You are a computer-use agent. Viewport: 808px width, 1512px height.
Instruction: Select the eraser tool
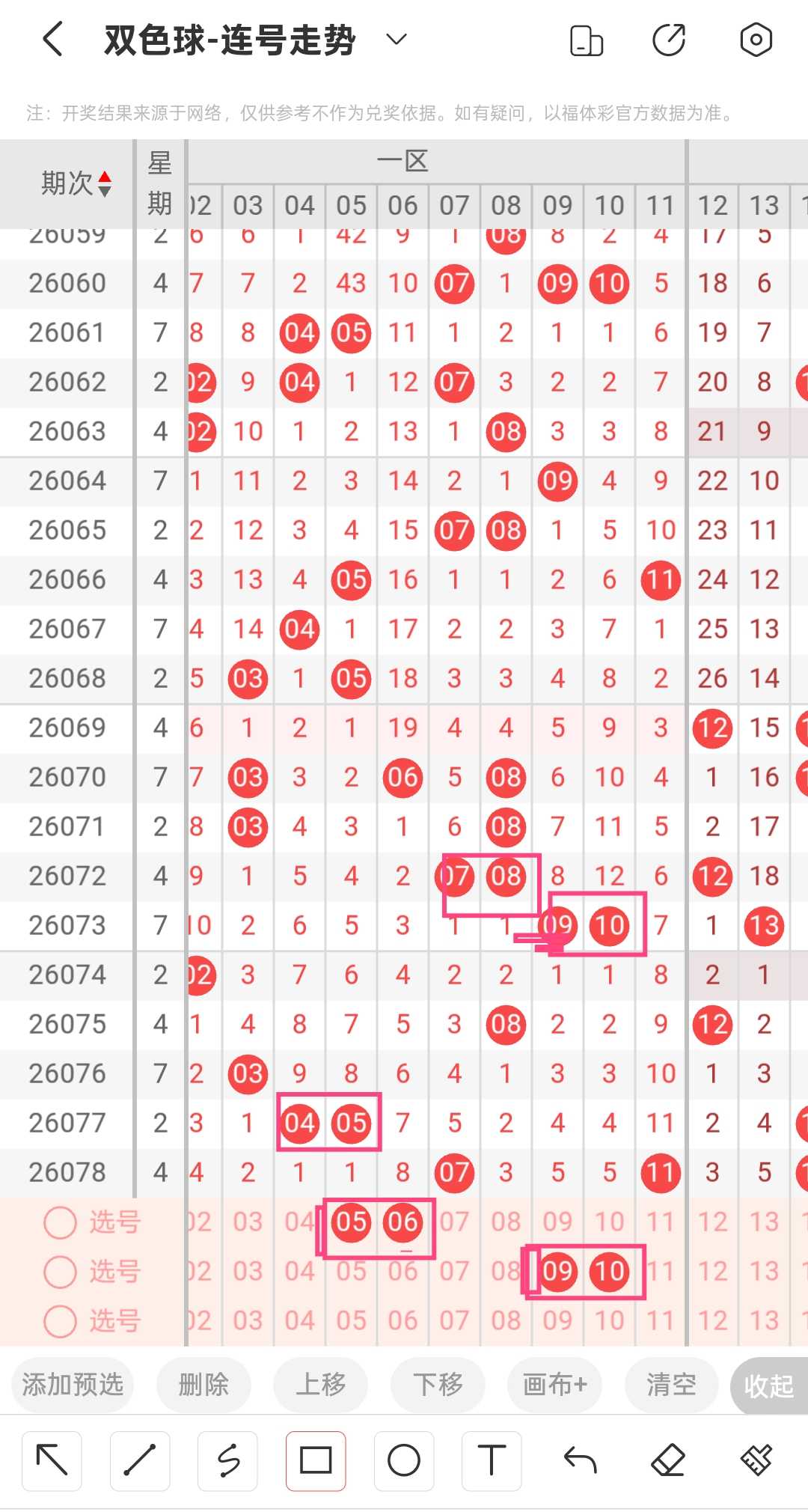[668, 1460]
